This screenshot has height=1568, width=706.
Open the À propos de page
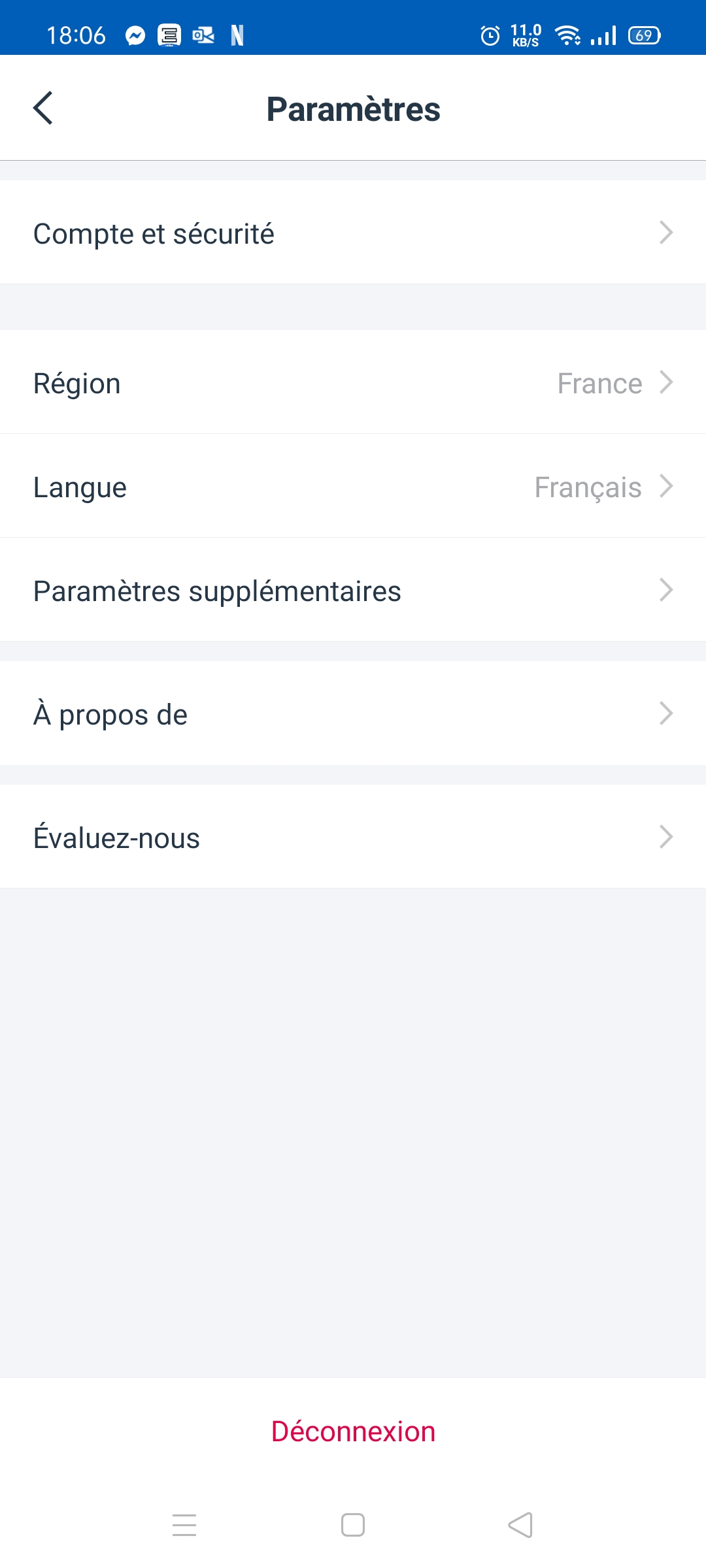[x=353, y=713]
